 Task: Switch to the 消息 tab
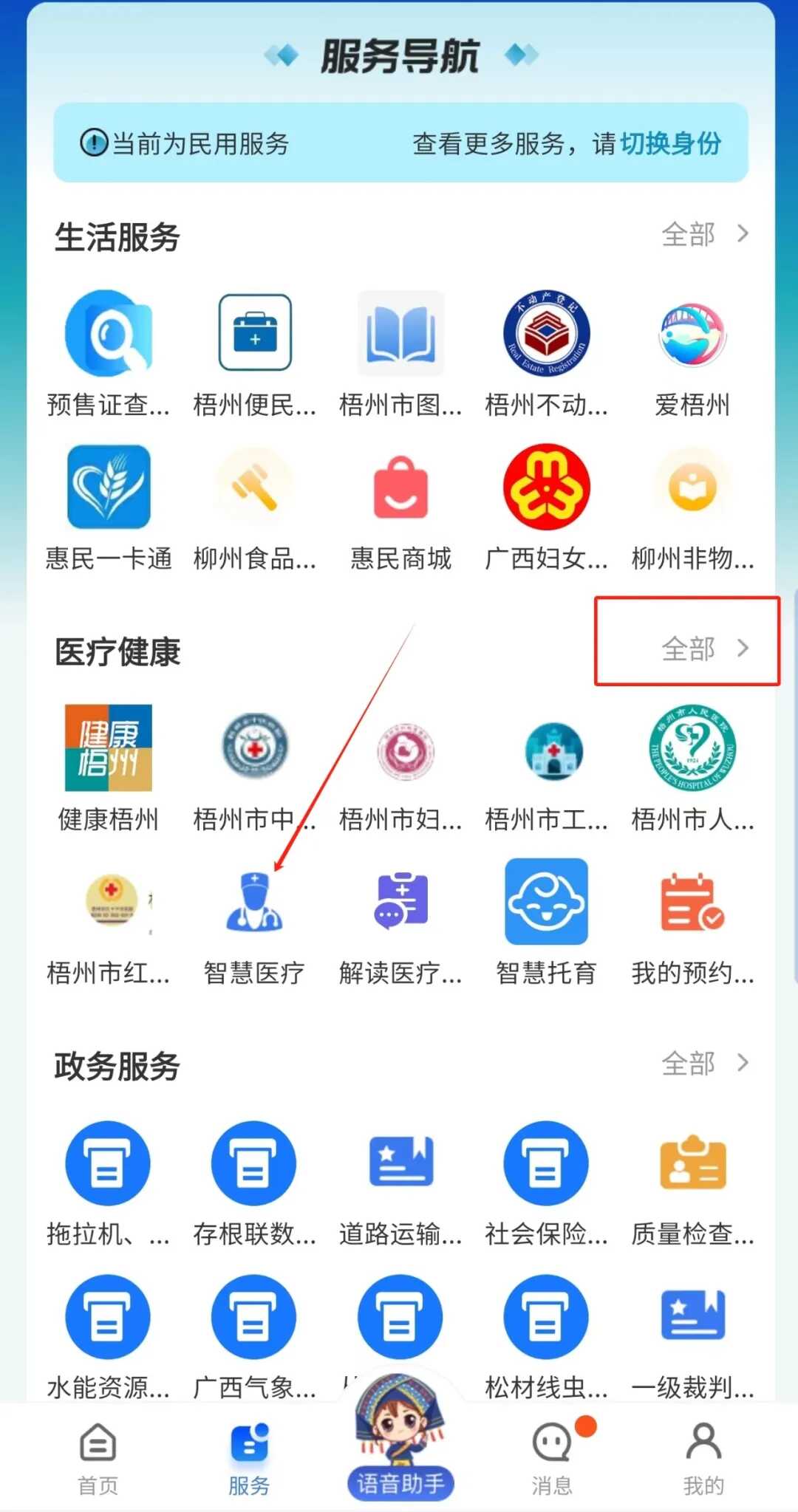click(553, 1459)
